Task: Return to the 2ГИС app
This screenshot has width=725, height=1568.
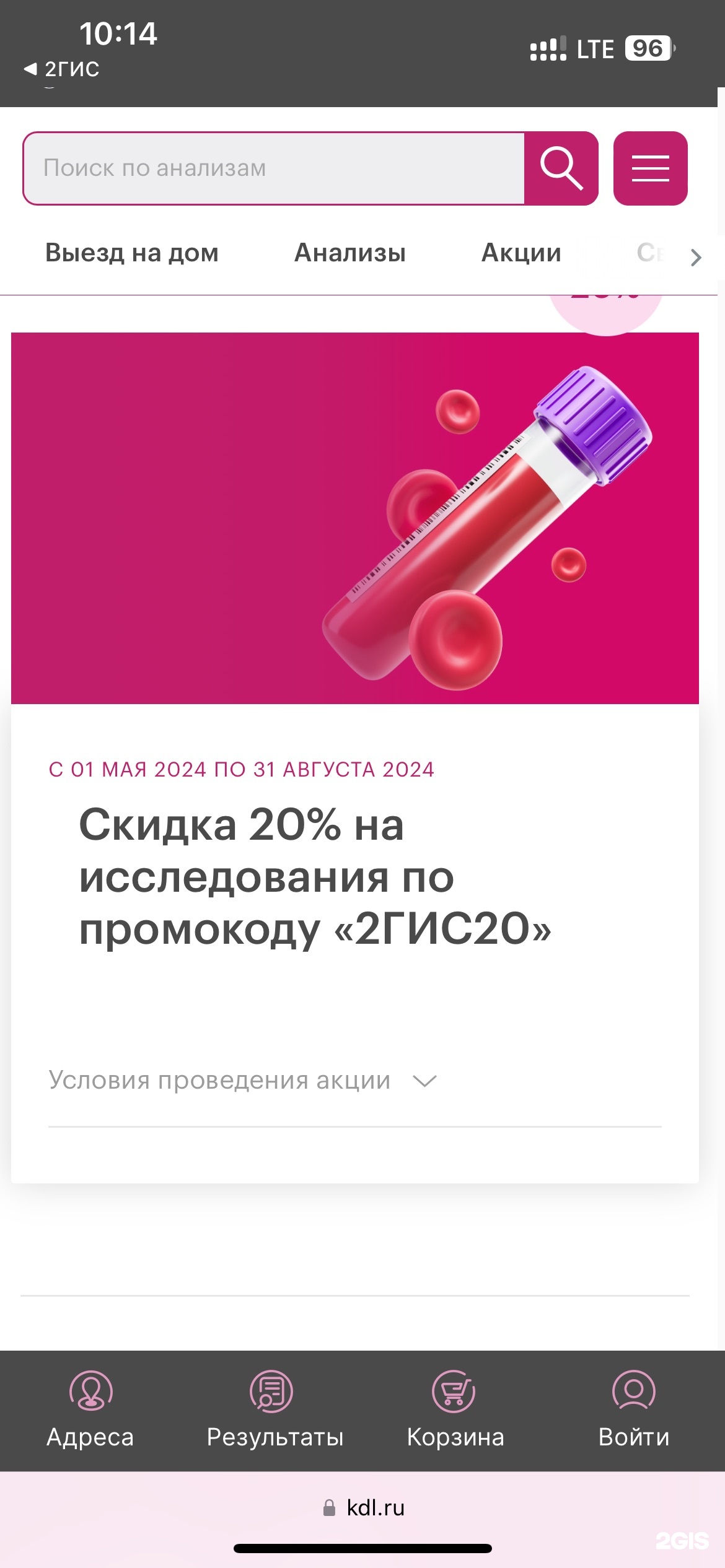Action: tap(62, 69)
